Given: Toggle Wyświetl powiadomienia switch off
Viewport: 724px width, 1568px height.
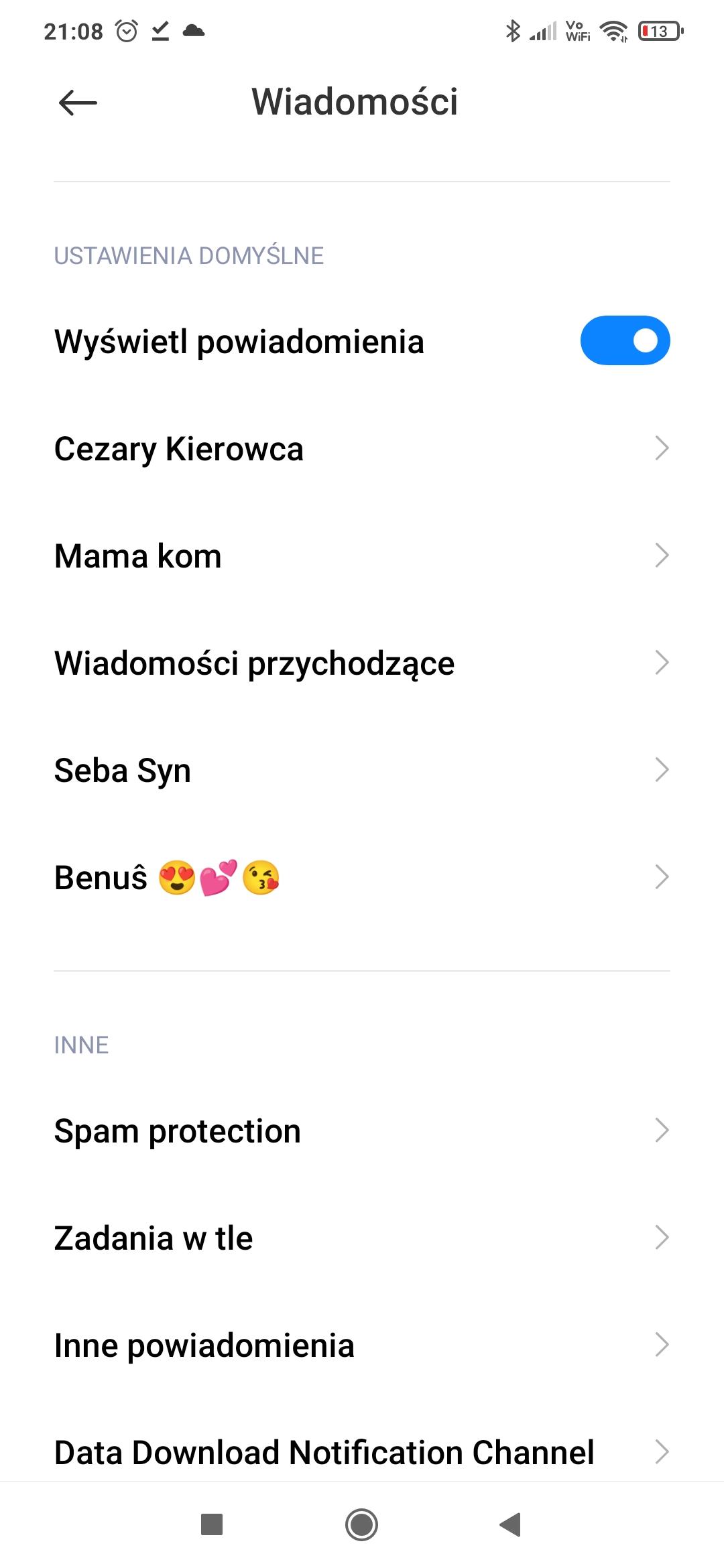Looking at the screenshot, I should pos(624,340).
